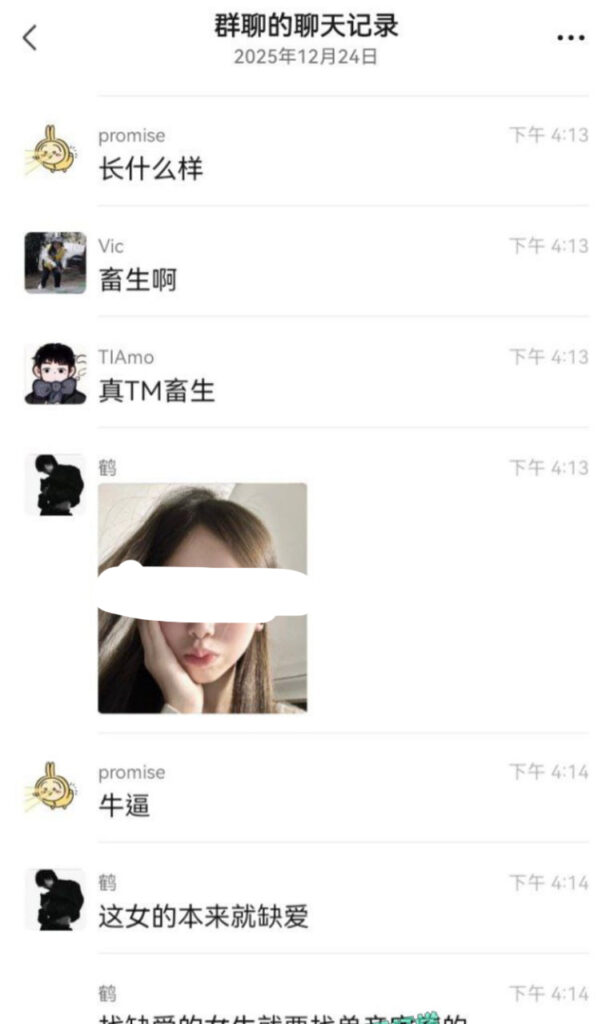Screen dimensions: 614x1024
Task: Go back from the chat record
Action: tap(29, 38)
